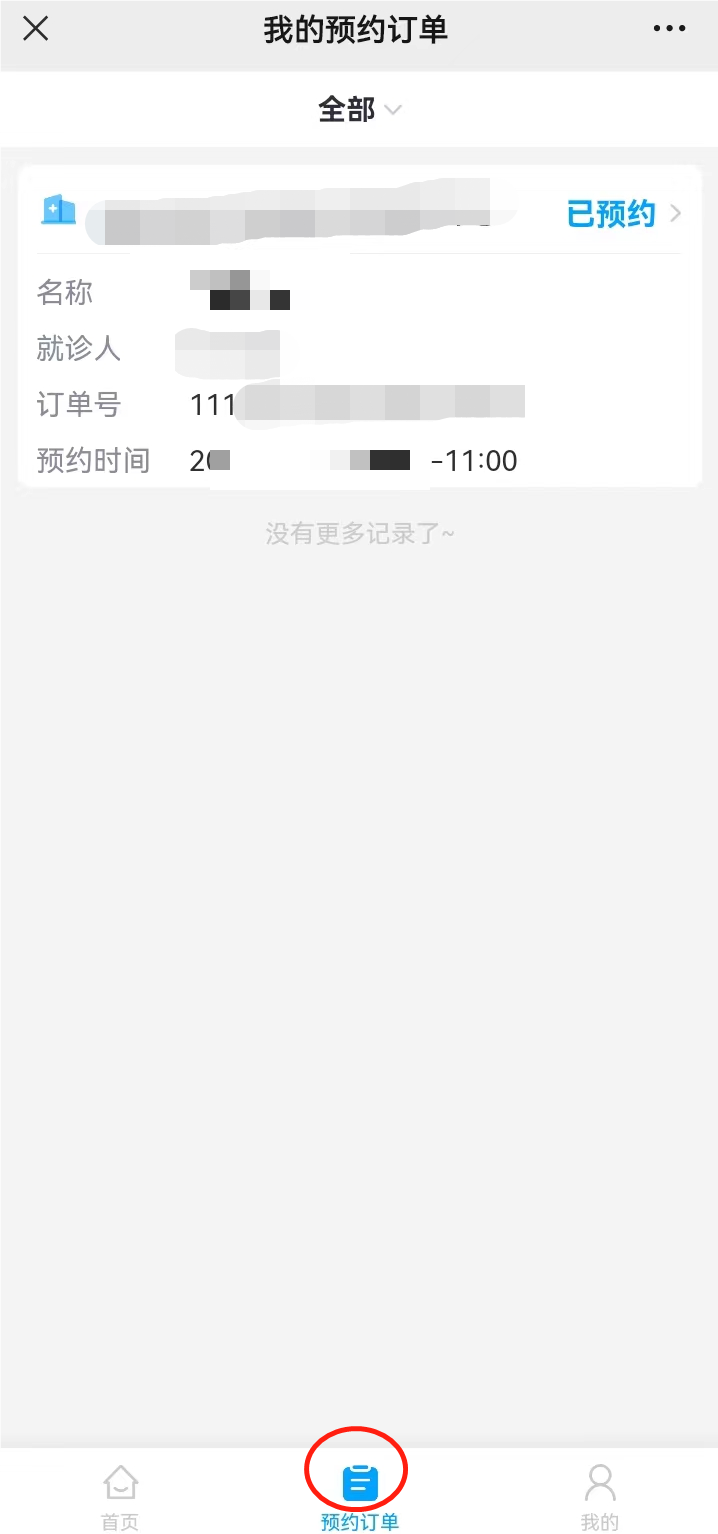The height and width of the screenshot is (1534, 718).
Task: Expand the 全部 filter dropdown
Action: [359, 109]
